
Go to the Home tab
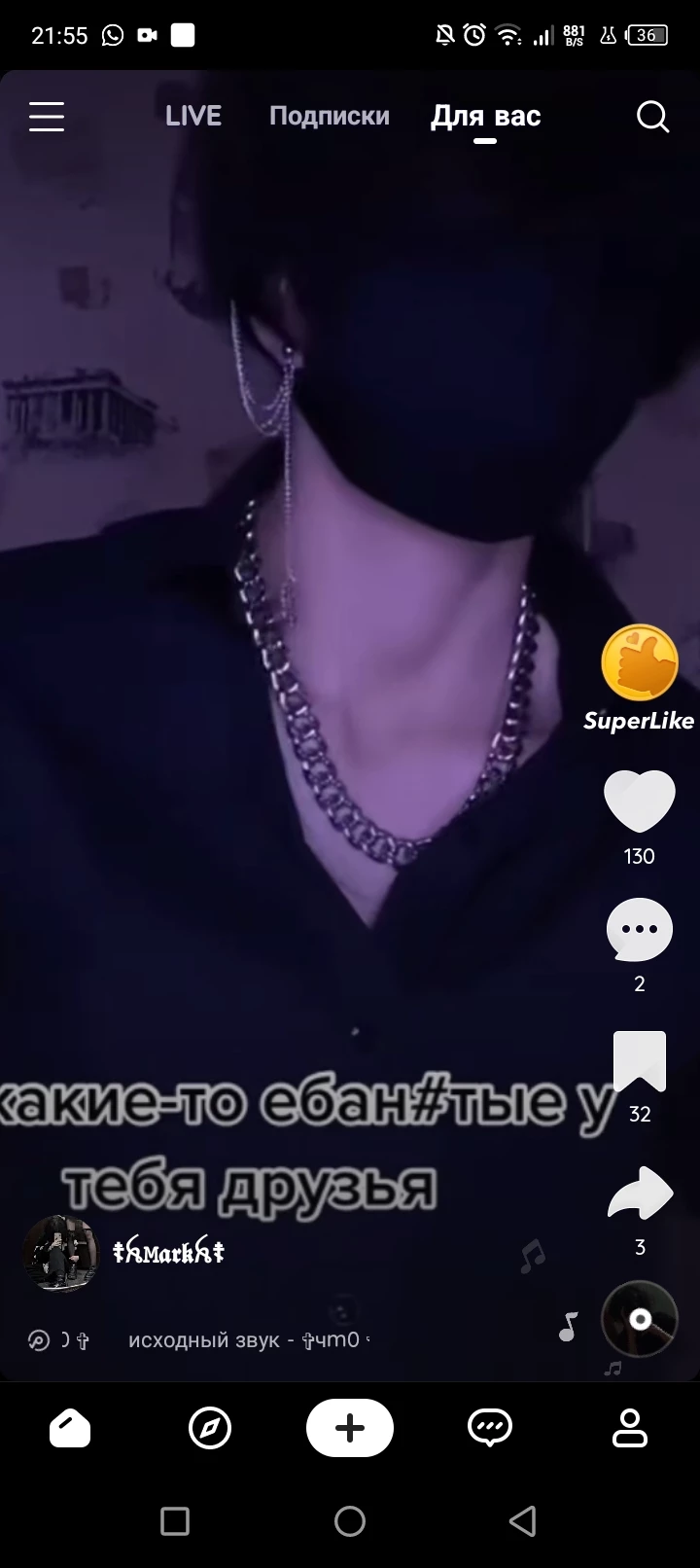(70, 1429)
